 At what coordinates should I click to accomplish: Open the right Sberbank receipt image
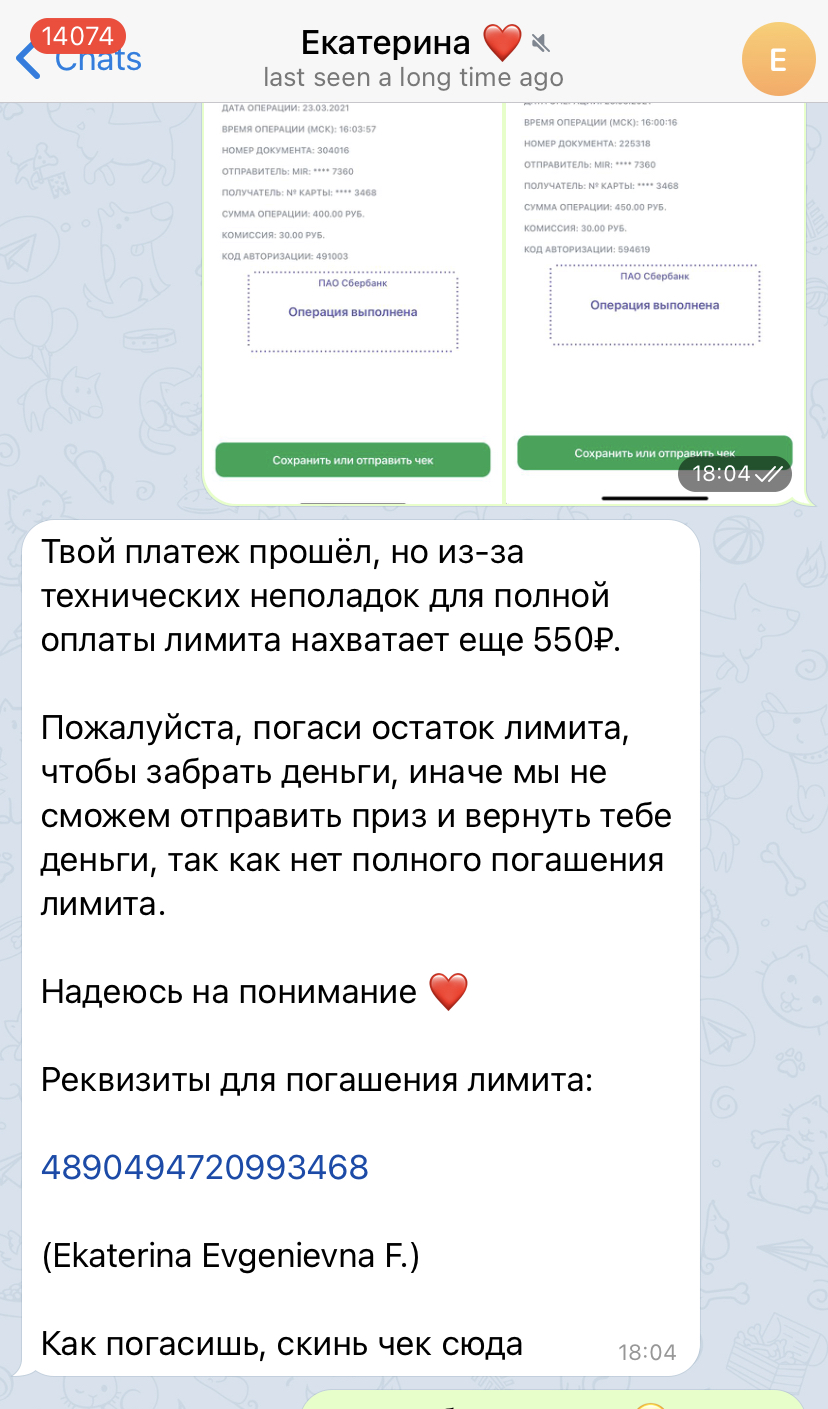655,302
